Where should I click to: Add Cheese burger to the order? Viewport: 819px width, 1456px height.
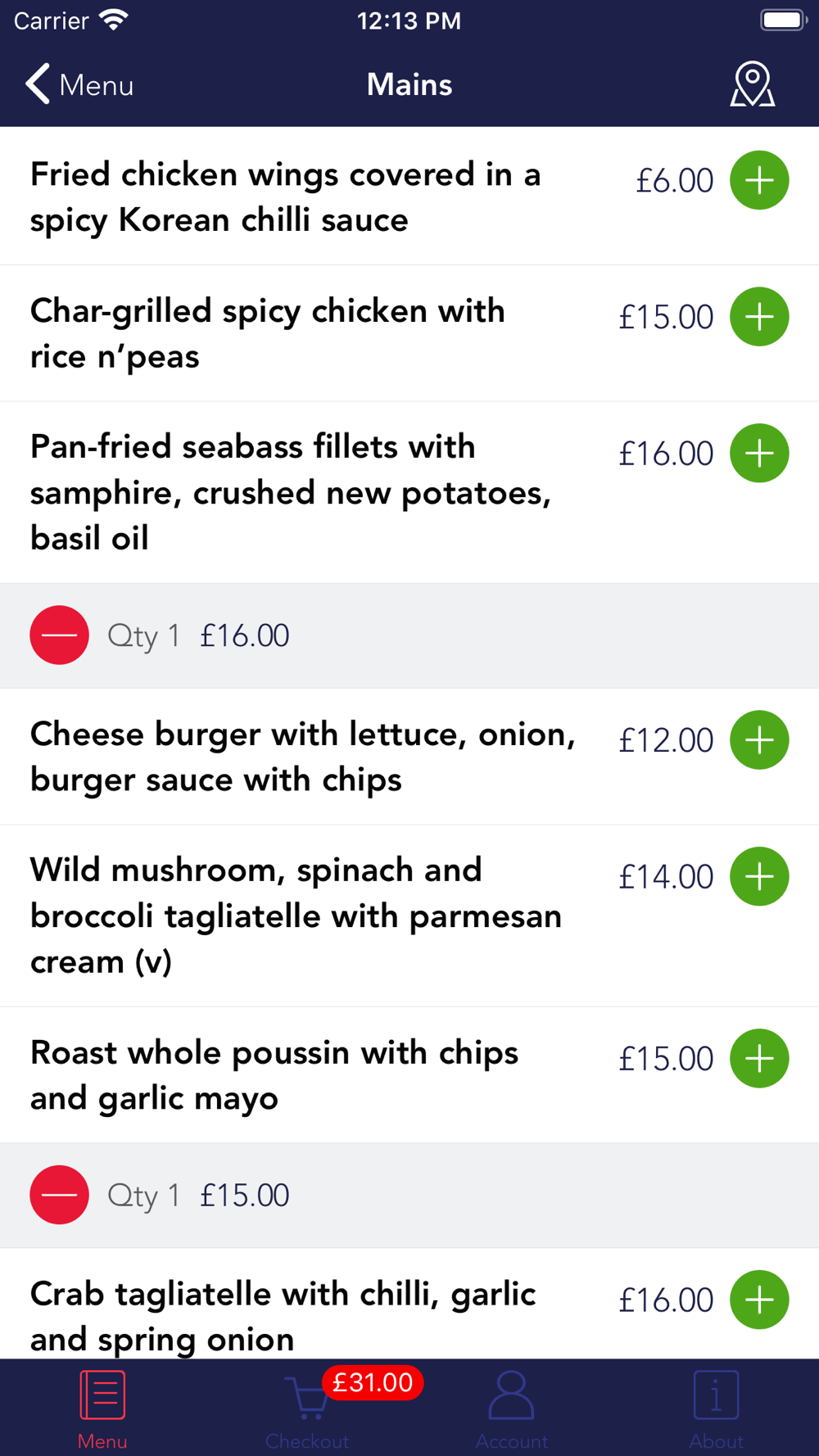tap(759, 739)
